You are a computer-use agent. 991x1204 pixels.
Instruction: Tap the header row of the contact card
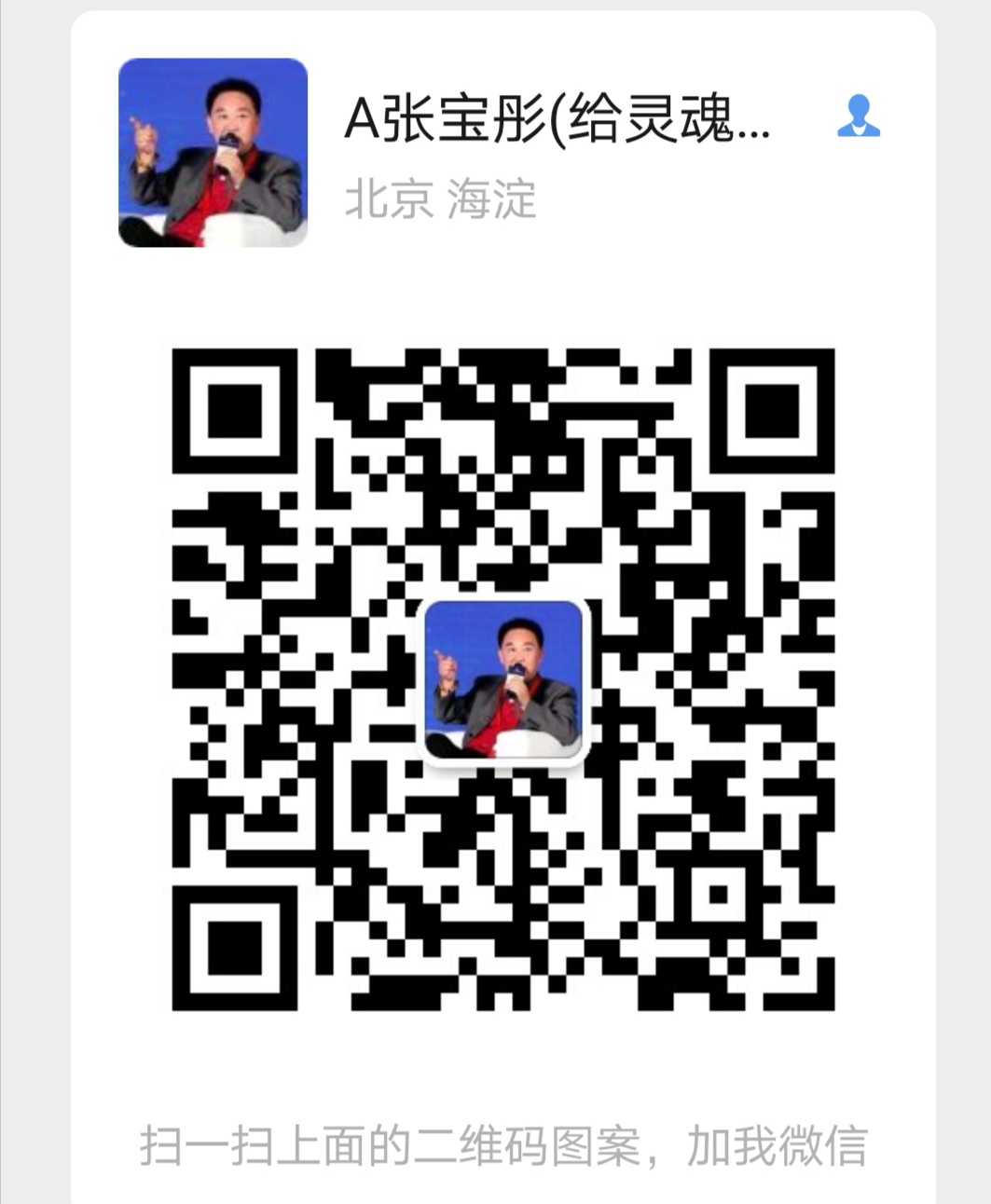click(x=495, y=149)
